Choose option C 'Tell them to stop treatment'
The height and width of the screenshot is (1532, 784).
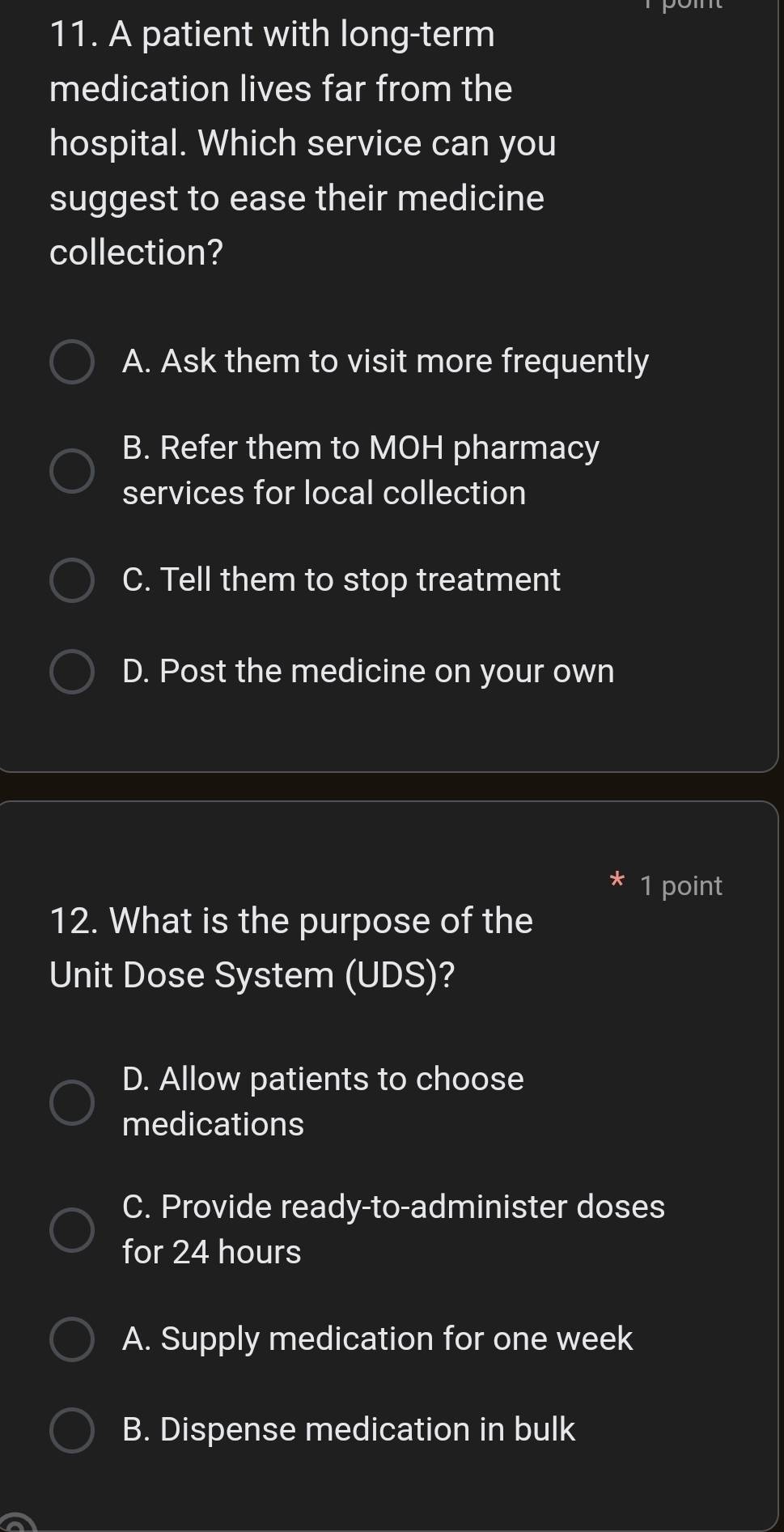(x=72, y=579)
